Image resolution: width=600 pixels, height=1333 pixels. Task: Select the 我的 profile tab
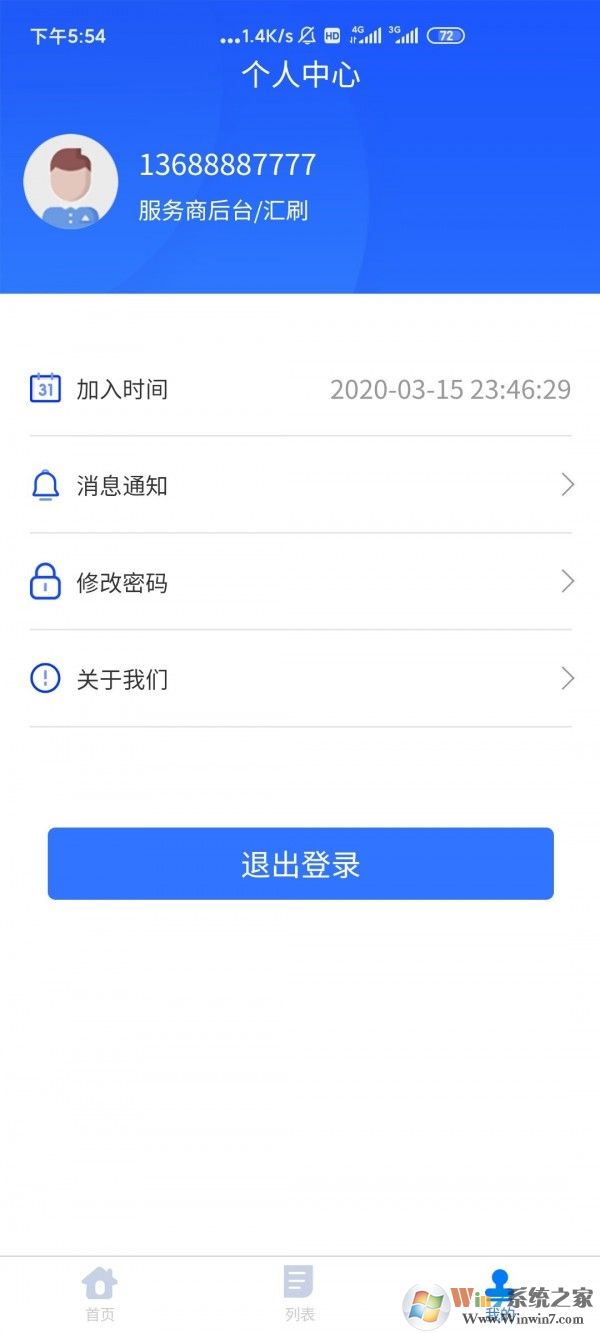coord(499,1294)
